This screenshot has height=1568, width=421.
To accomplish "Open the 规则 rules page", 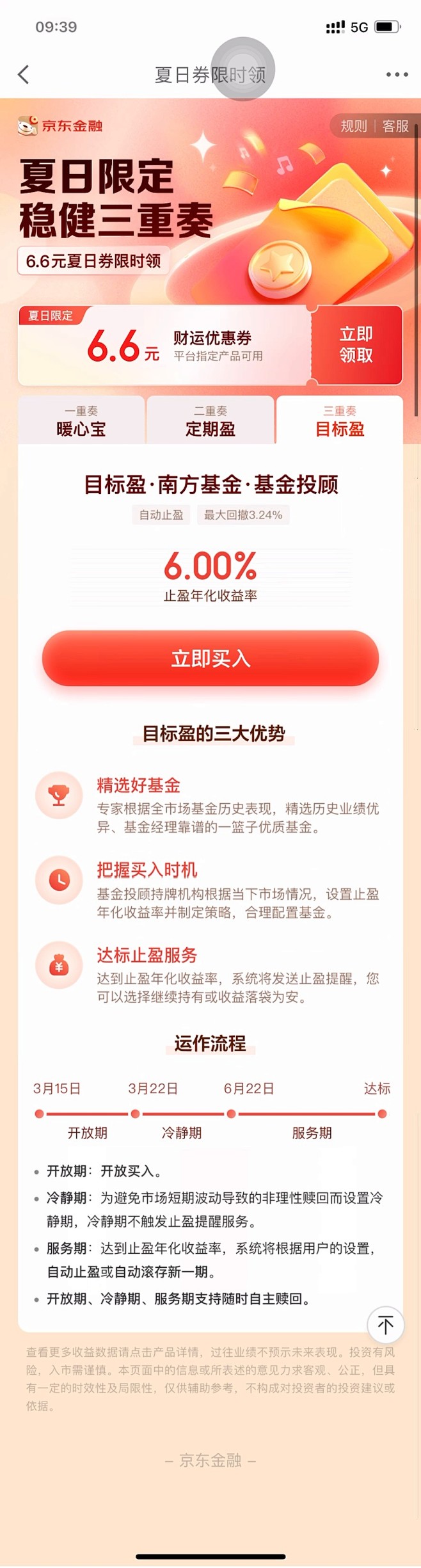I will [x=354, y=126].
